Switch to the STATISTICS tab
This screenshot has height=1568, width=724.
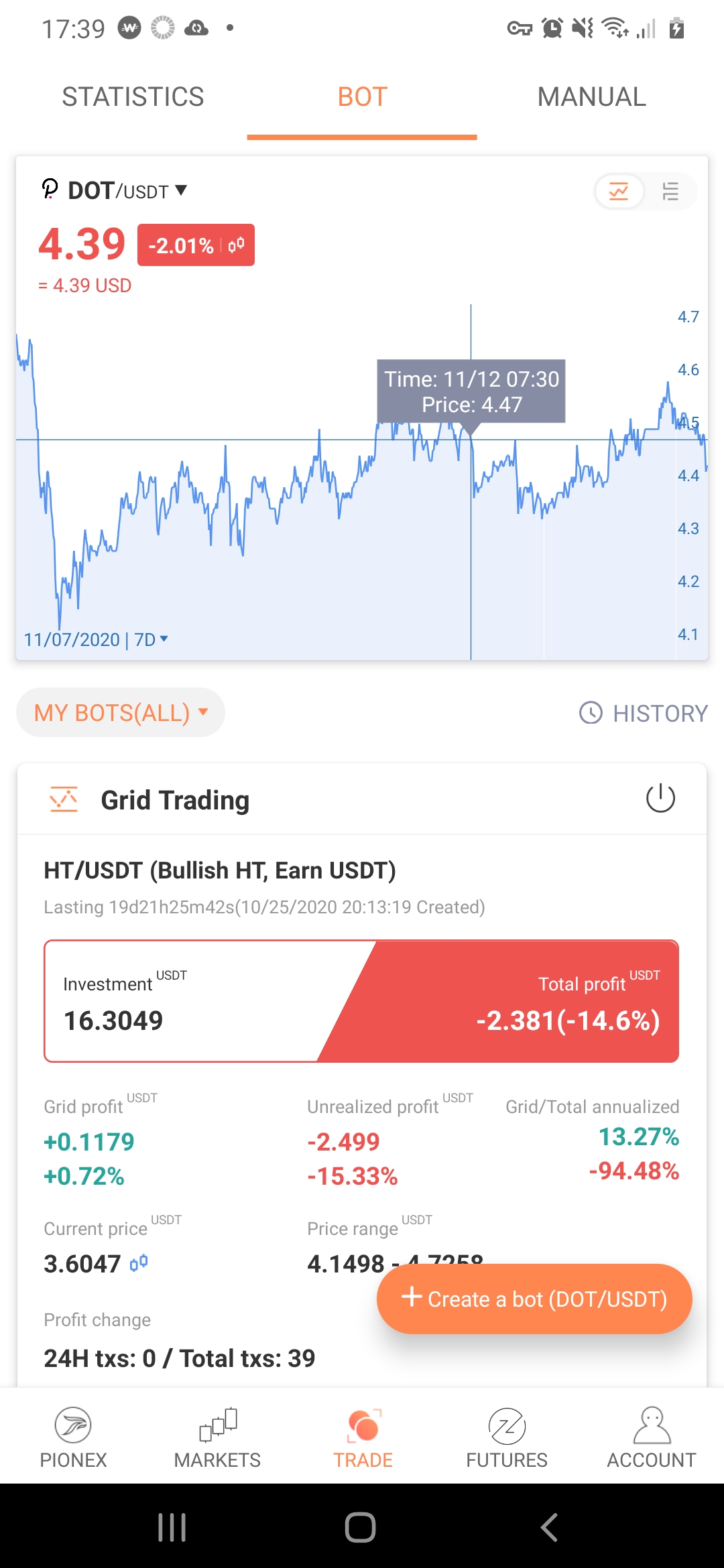133,97
